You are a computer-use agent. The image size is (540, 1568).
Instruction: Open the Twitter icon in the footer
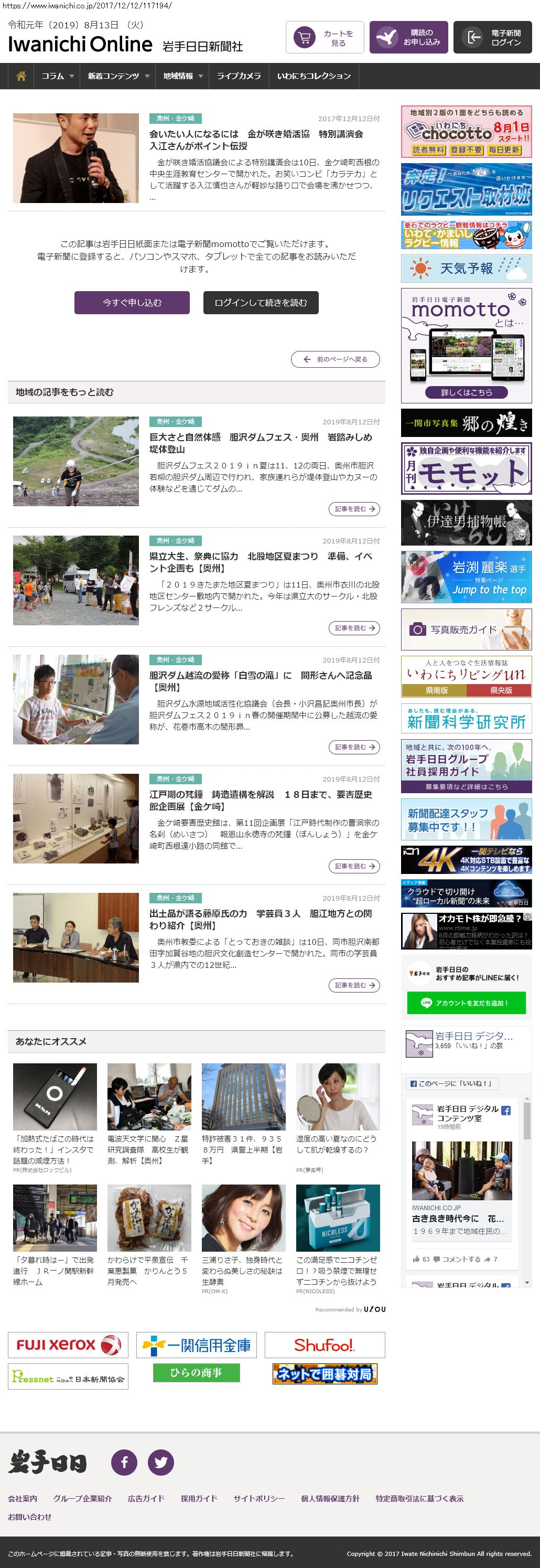(160, 1462)
